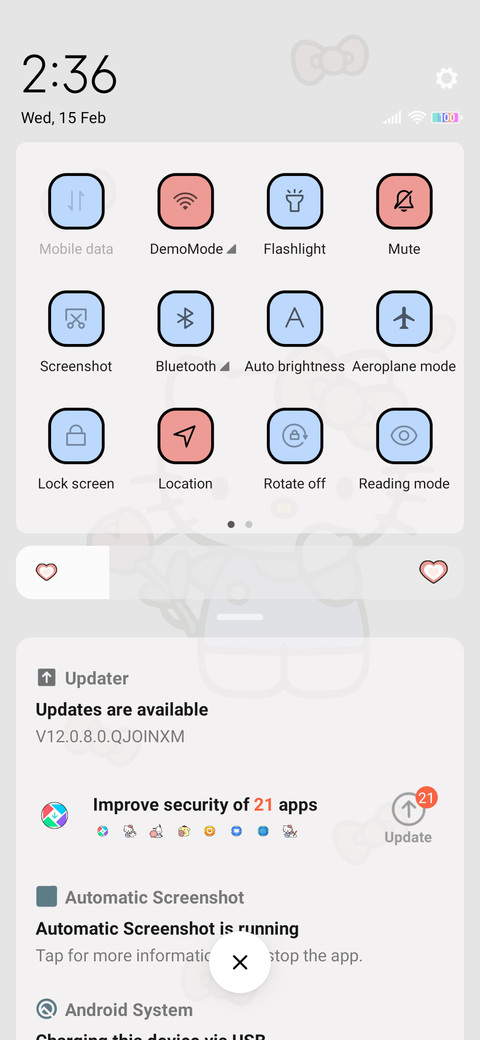The width and height of the screenshot is (480, 1040).
Task: Clear notifications with the X button
Action: pyautogui.click(x=240, y=962)
